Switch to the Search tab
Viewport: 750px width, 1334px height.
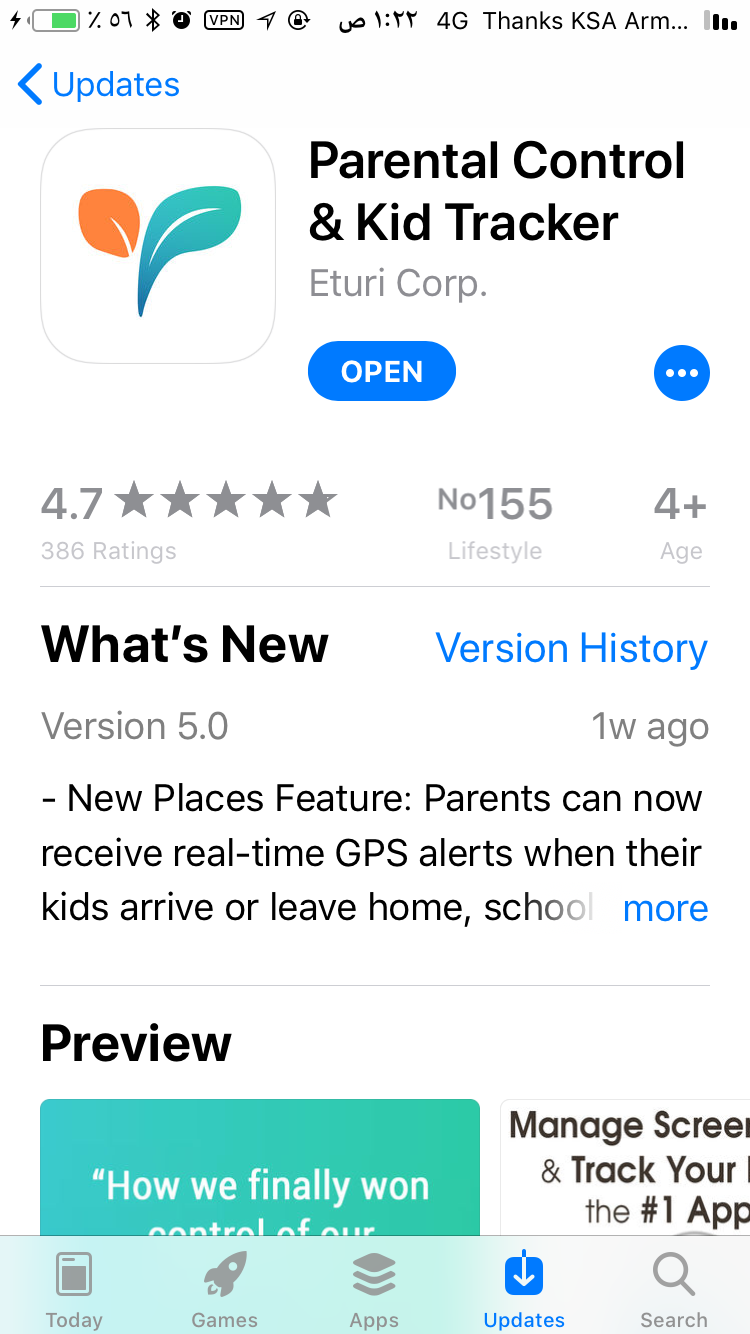(673, 1290)
